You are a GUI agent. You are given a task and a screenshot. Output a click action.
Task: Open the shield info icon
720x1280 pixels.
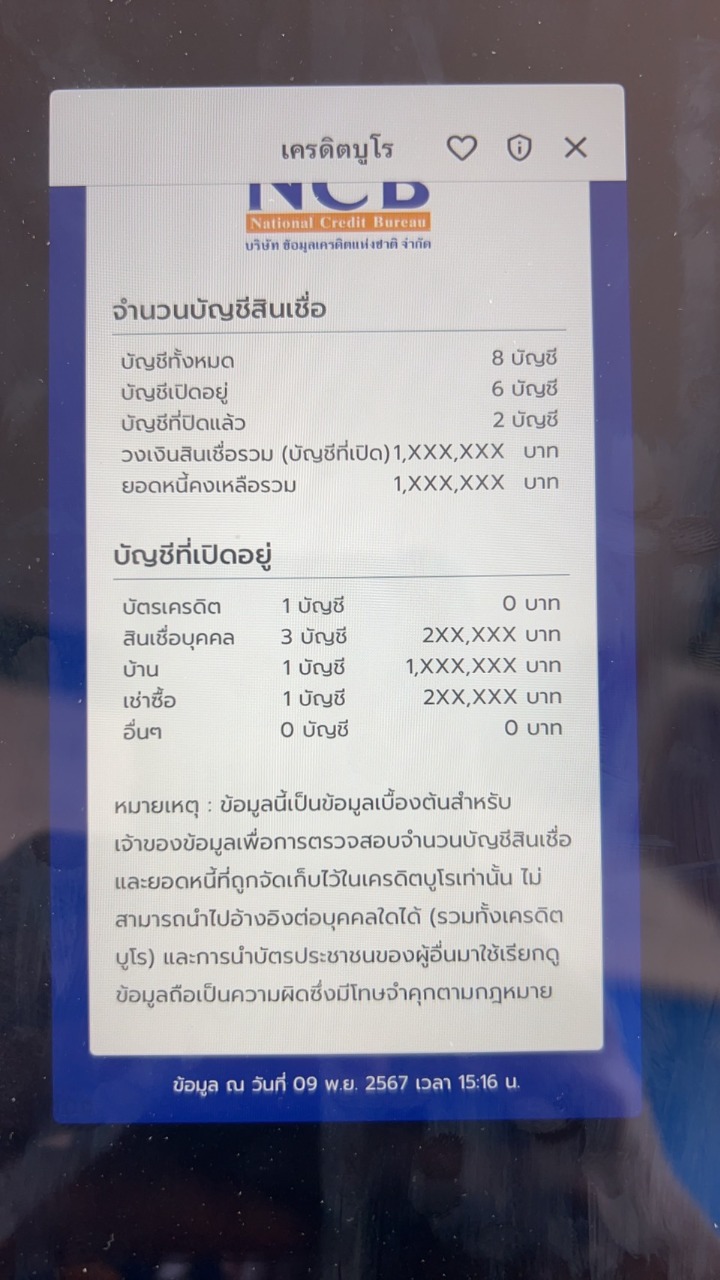pos(519,148)
